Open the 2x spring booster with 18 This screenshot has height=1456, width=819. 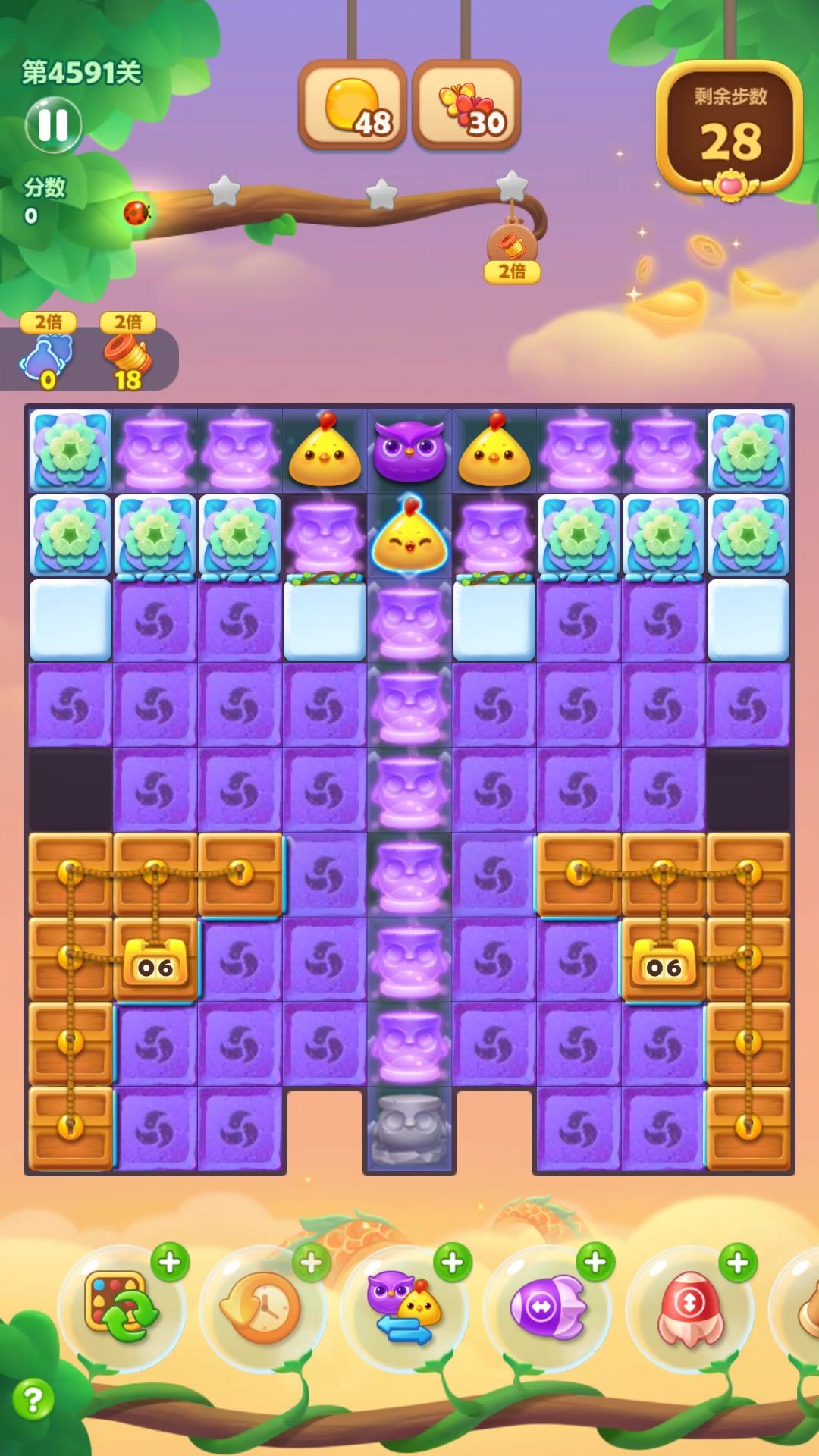click(127, 356)
